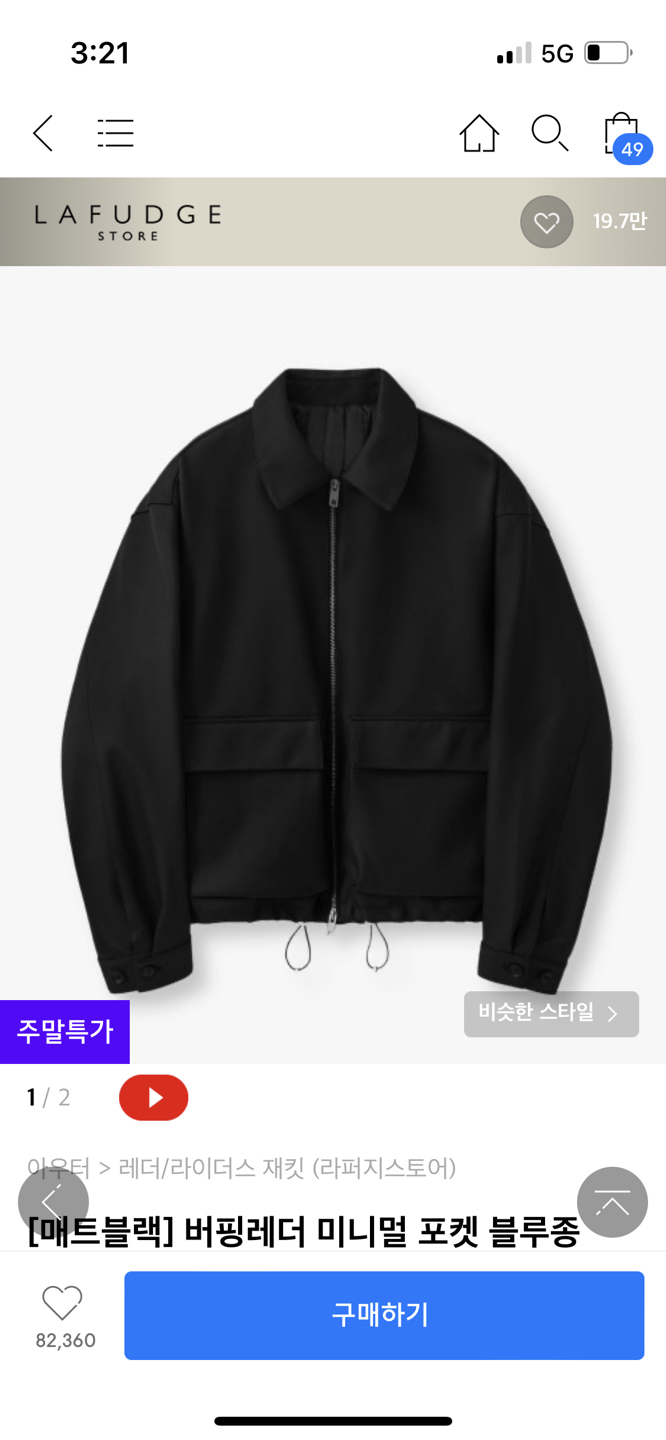Add this jacket to your likes

pos(62,1304)
